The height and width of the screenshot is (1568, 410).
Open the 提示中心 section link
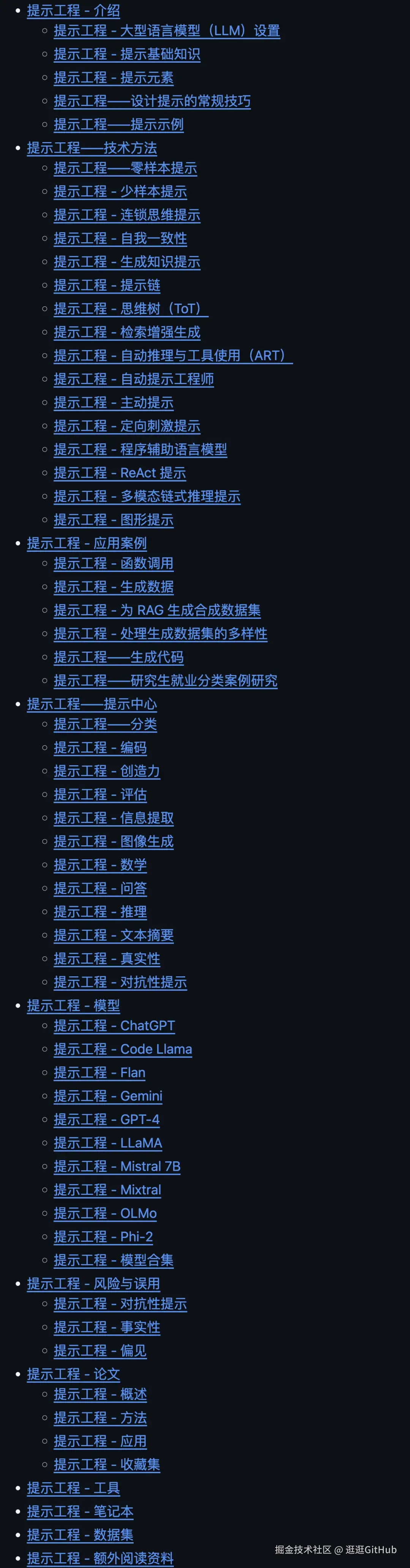click(x=91, y=704)
